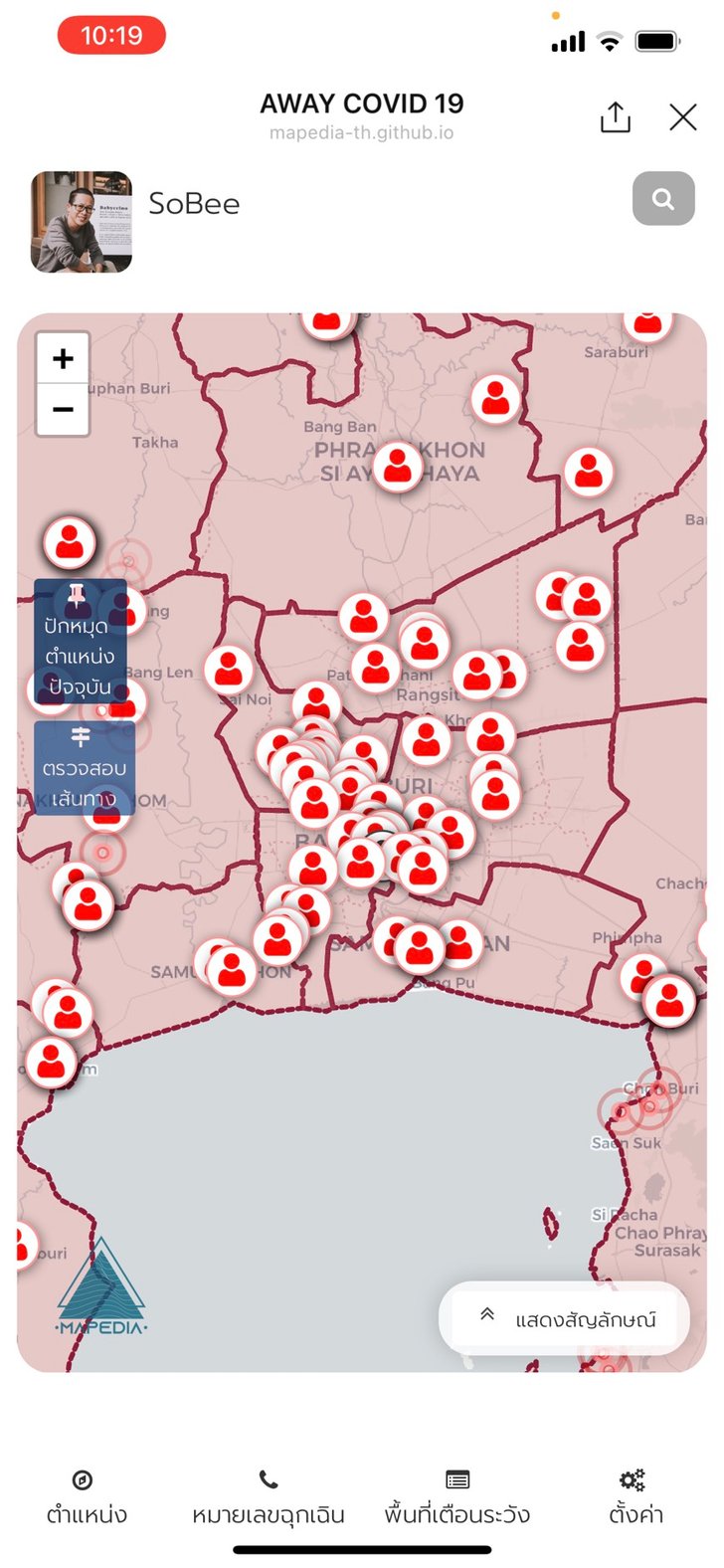This screenshot has height=1568, width=724.
Task: Close the in-app browser window
Action: [x=683, y=117]
